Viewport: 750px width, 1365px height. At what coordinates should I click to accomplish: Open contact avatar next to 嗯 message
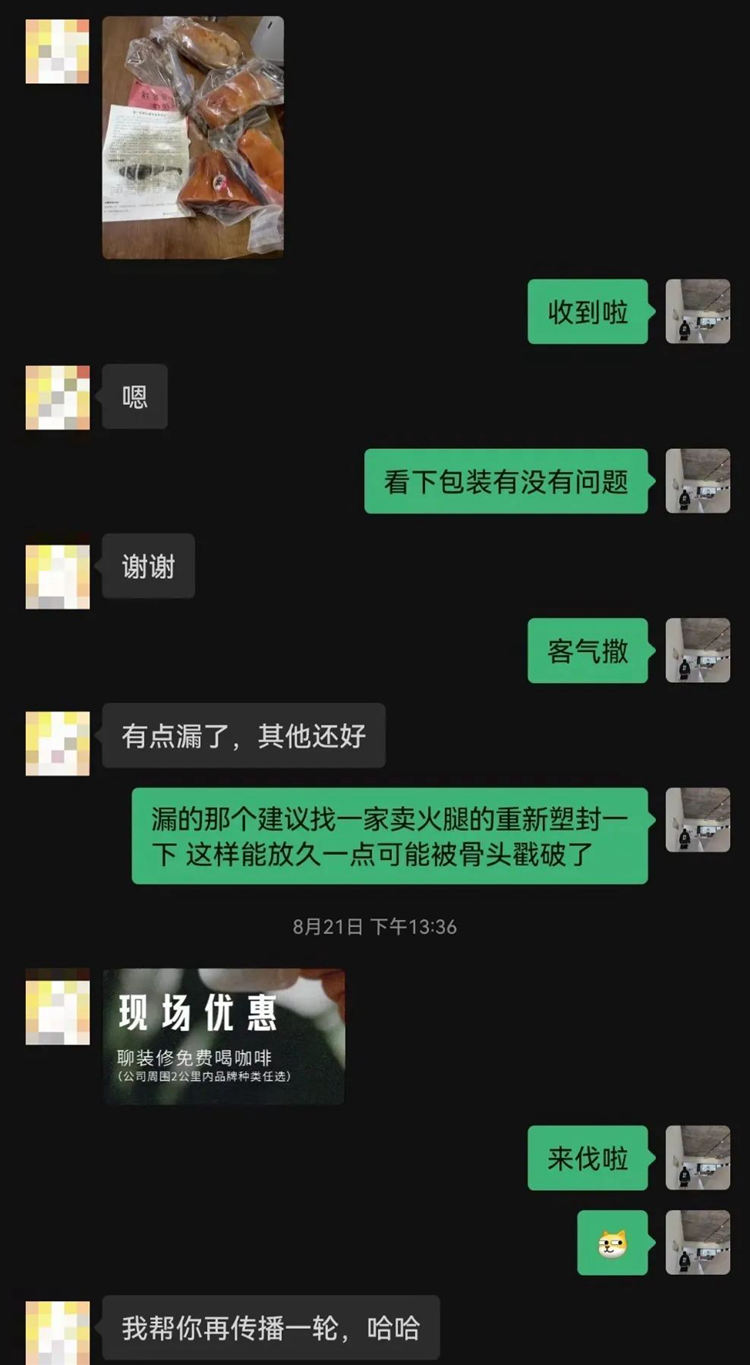point(57,397)
